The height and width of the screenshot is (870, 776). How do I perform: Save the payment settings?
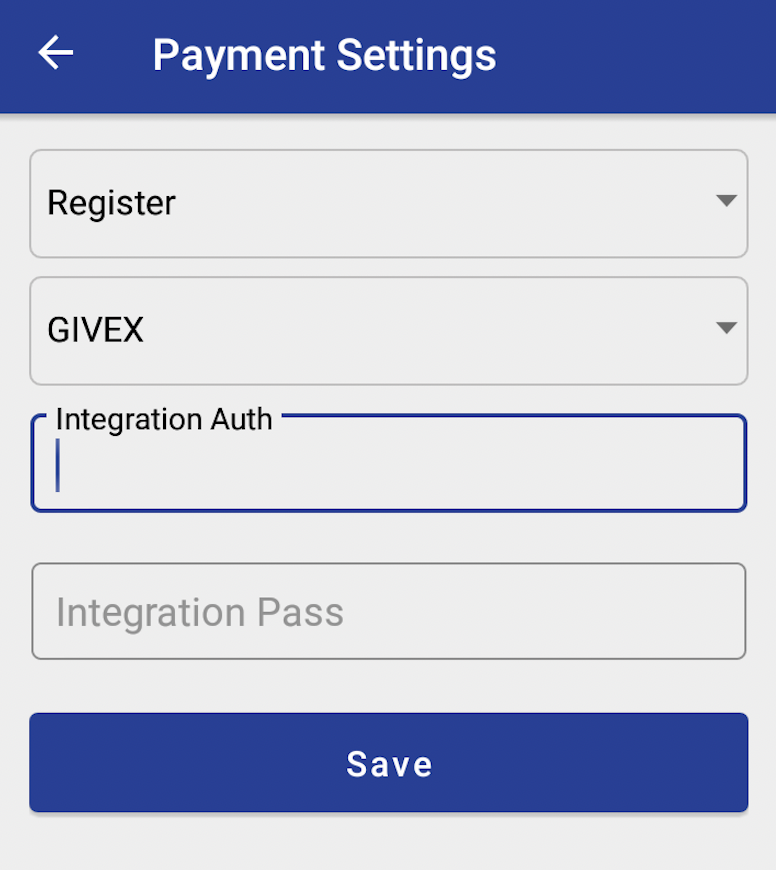point(389,763)
